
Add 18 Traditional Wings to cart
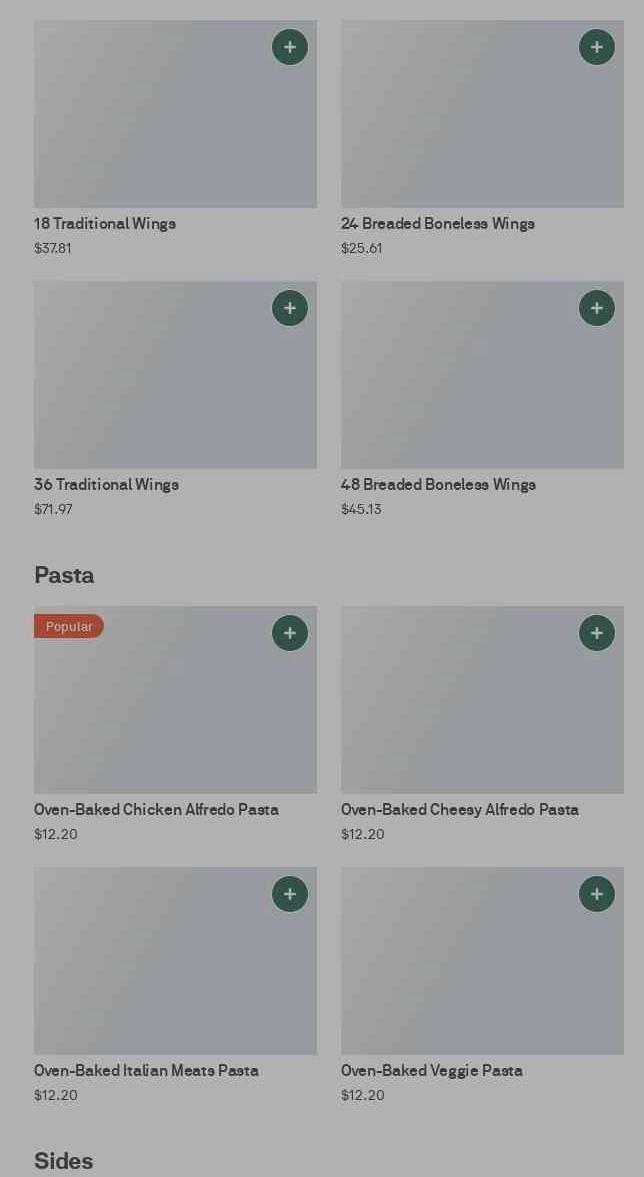(290, 47)
